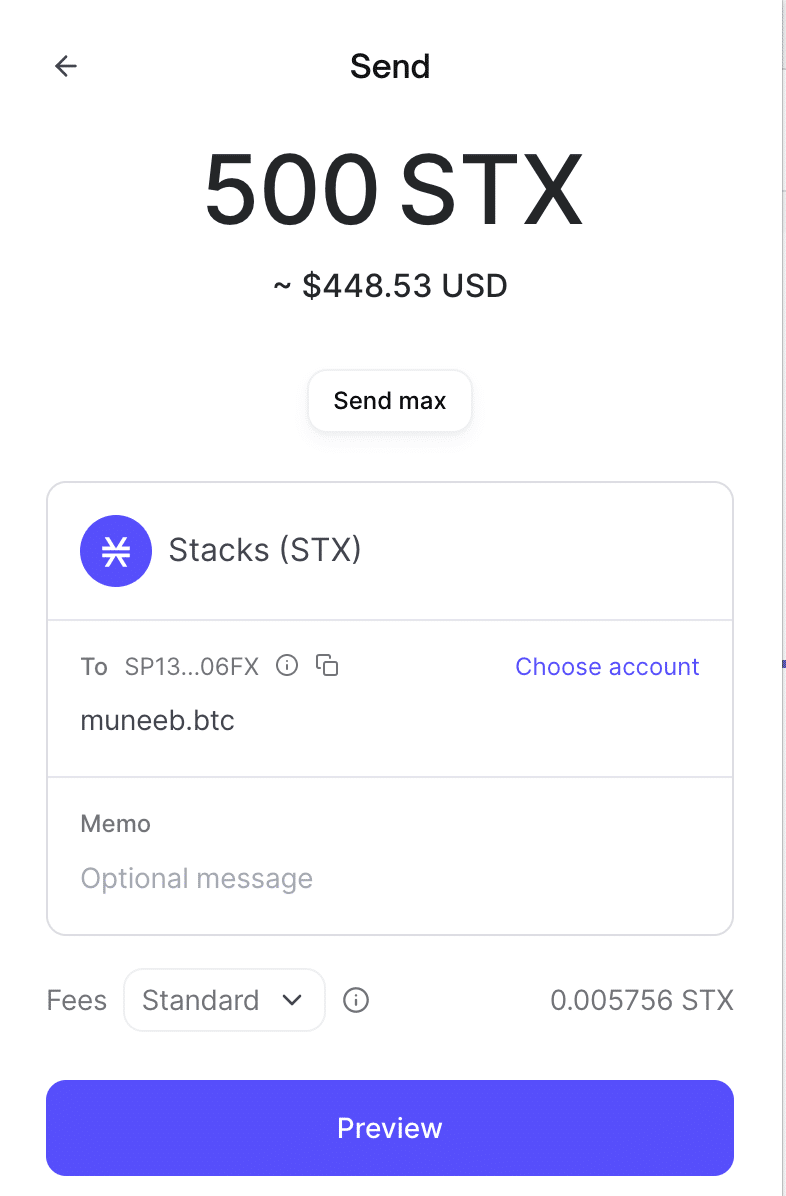Open the Standard fees dropdown
The height and width of the screenshot is (1196, 786).
pos(224,1000)
